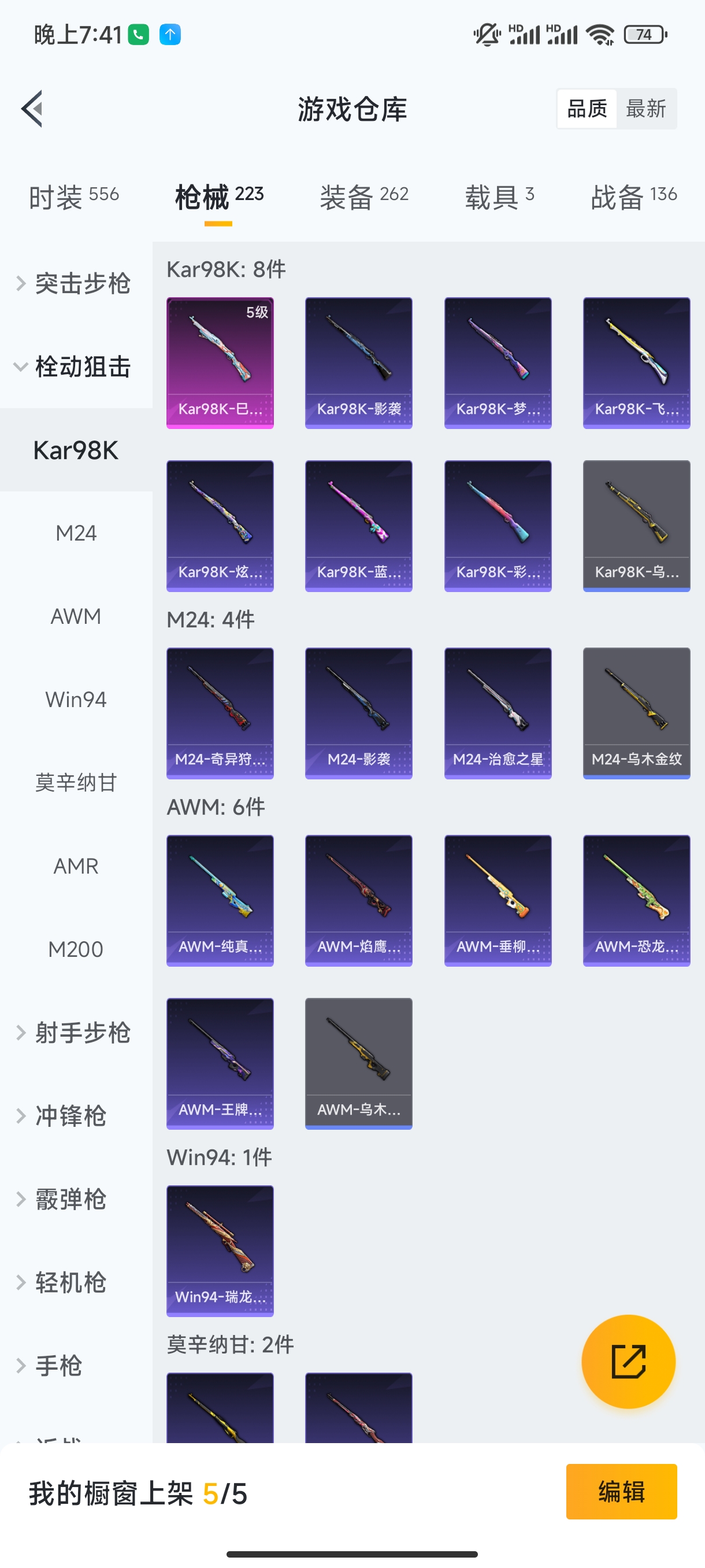The width and height of the screenshot is (705, 1568).
Task: Switch to the 时装 tab
Action: point(73,197)
